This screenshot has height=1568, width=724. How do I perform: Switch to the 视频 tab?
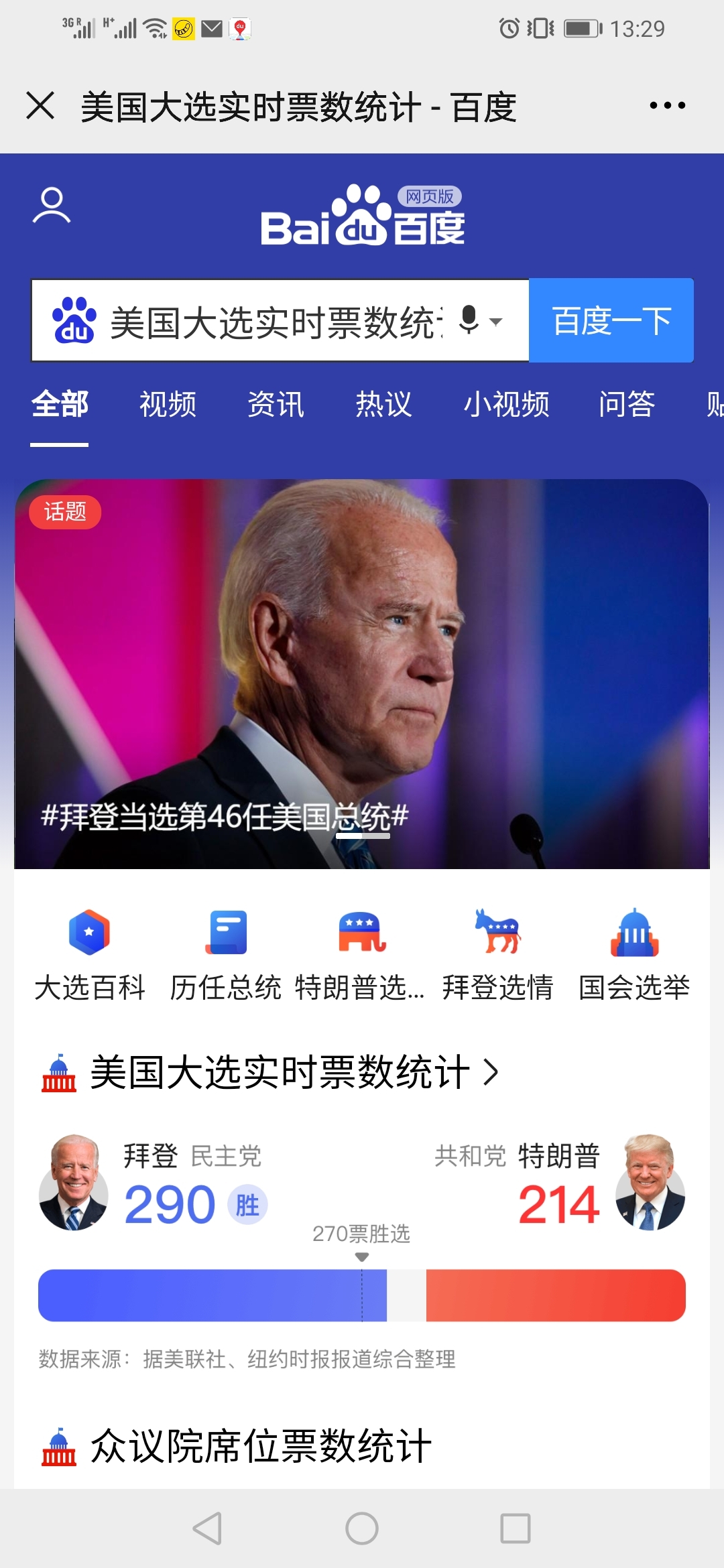pyautogui.click(x=168, y=405)
